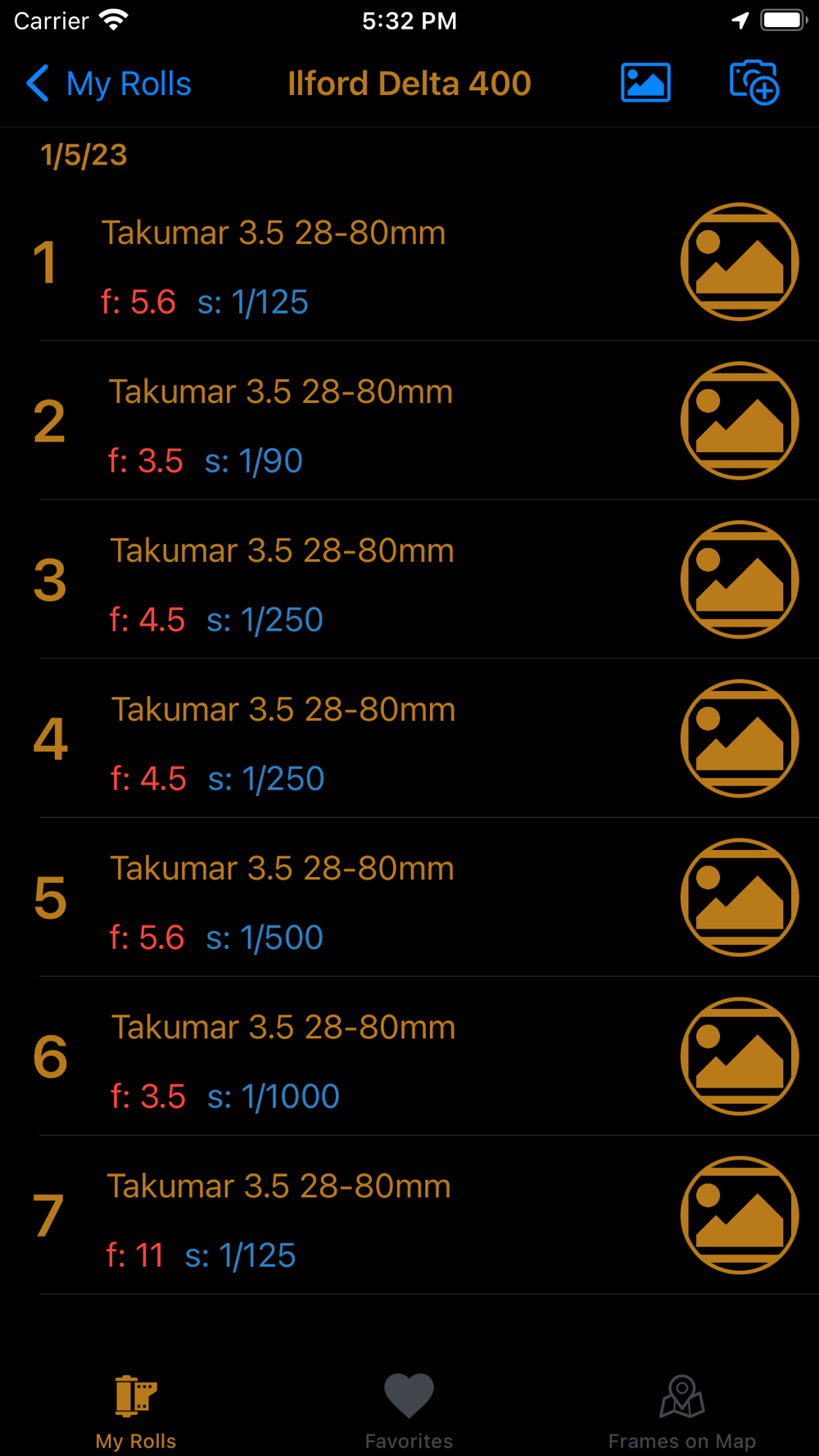The image size is (819, 1456).
Task: Open frame 5 shot at 1/500
Action: click(409, 898)
